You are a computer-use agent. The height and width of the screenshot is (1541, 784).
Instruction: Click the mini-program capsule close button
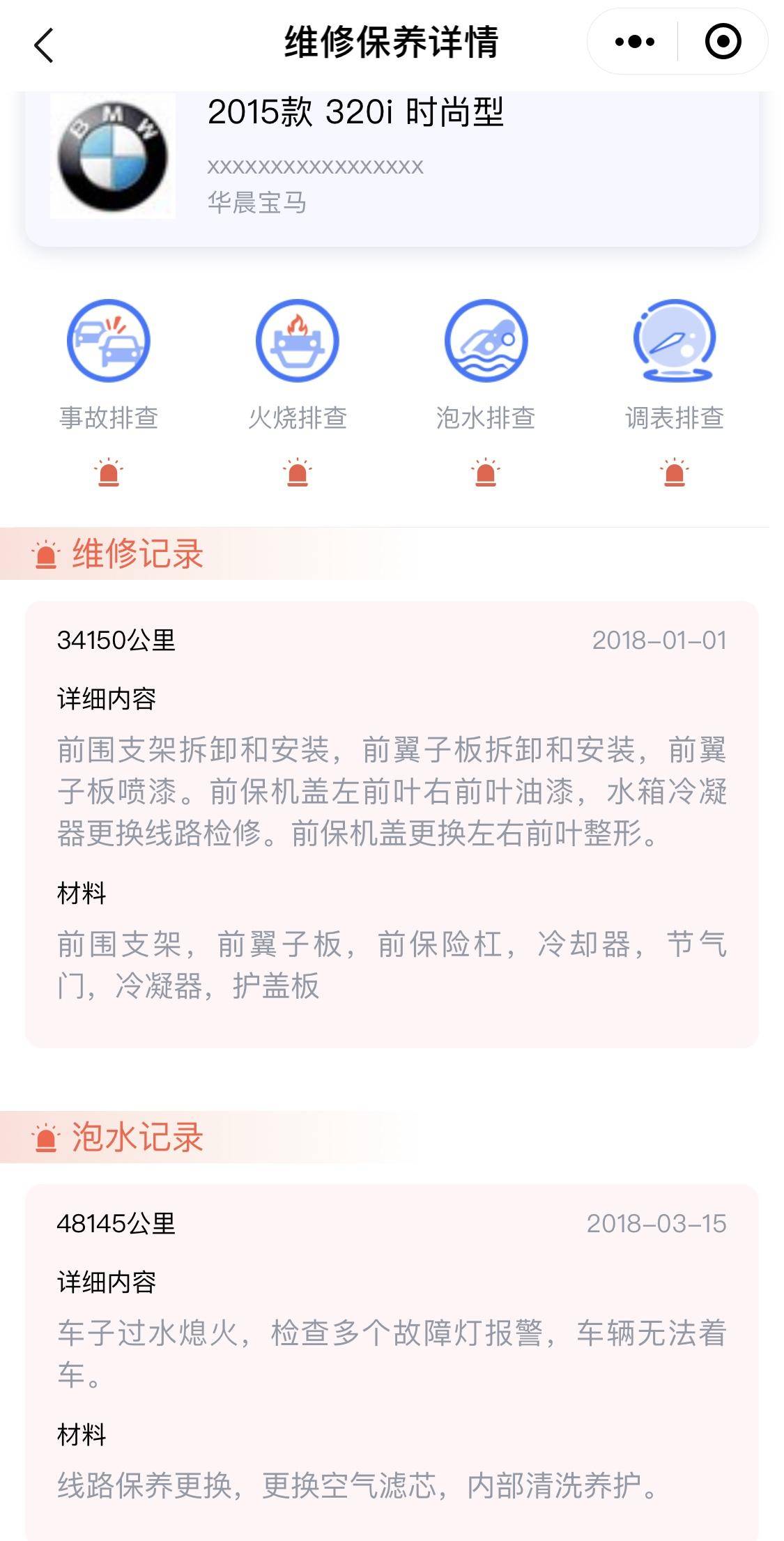pyautogui.click(x=722, y=42)
